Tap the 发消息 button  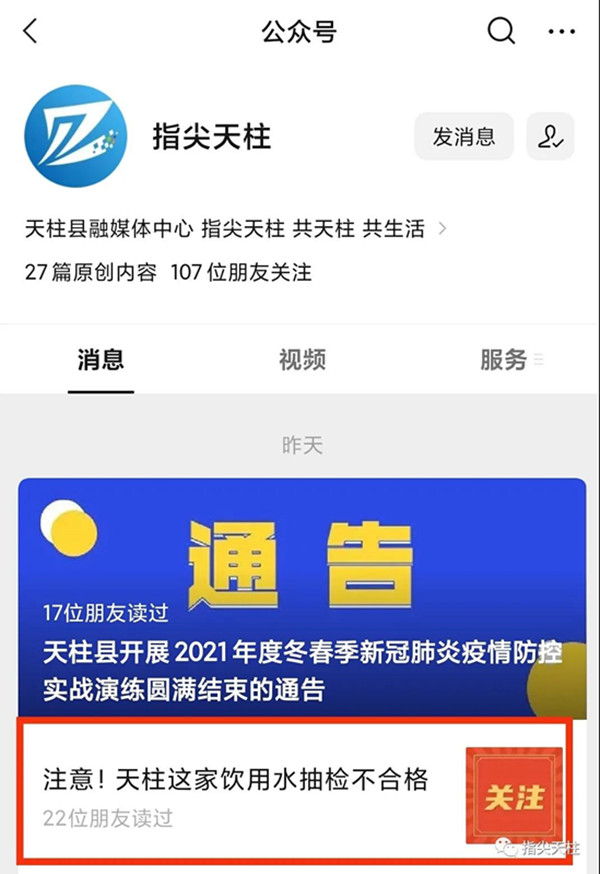[x=463, y=137]
